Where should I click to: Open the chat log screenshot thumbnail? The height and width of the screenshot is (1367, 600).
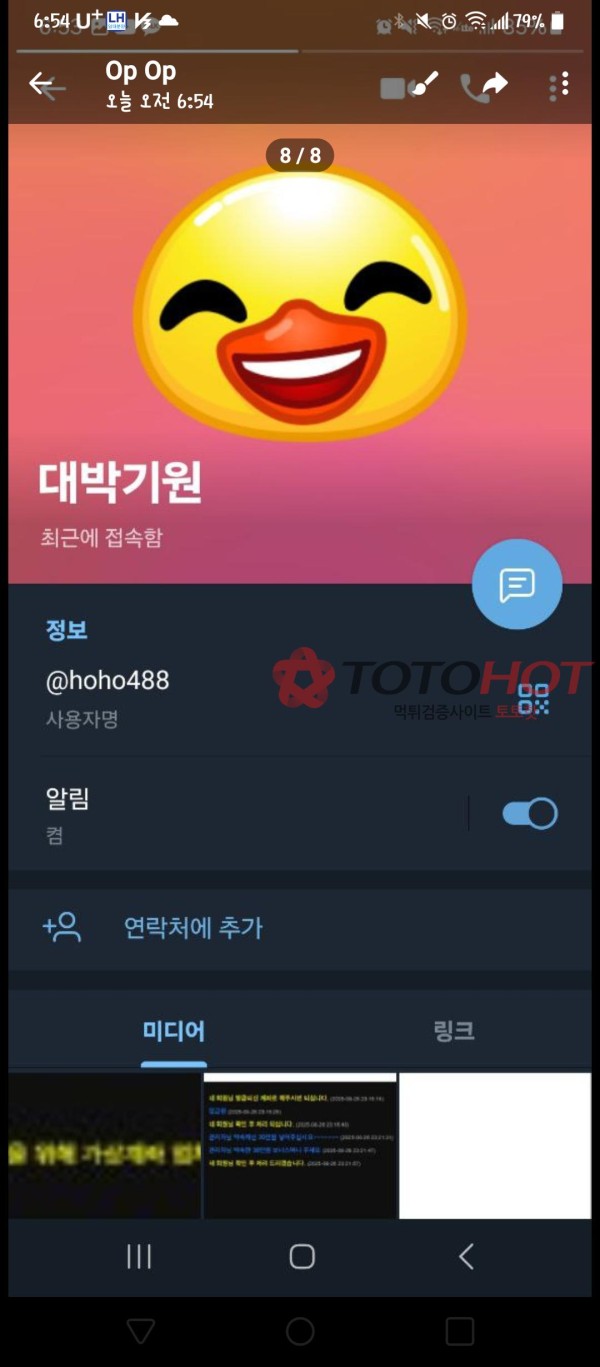[300, 1146]
